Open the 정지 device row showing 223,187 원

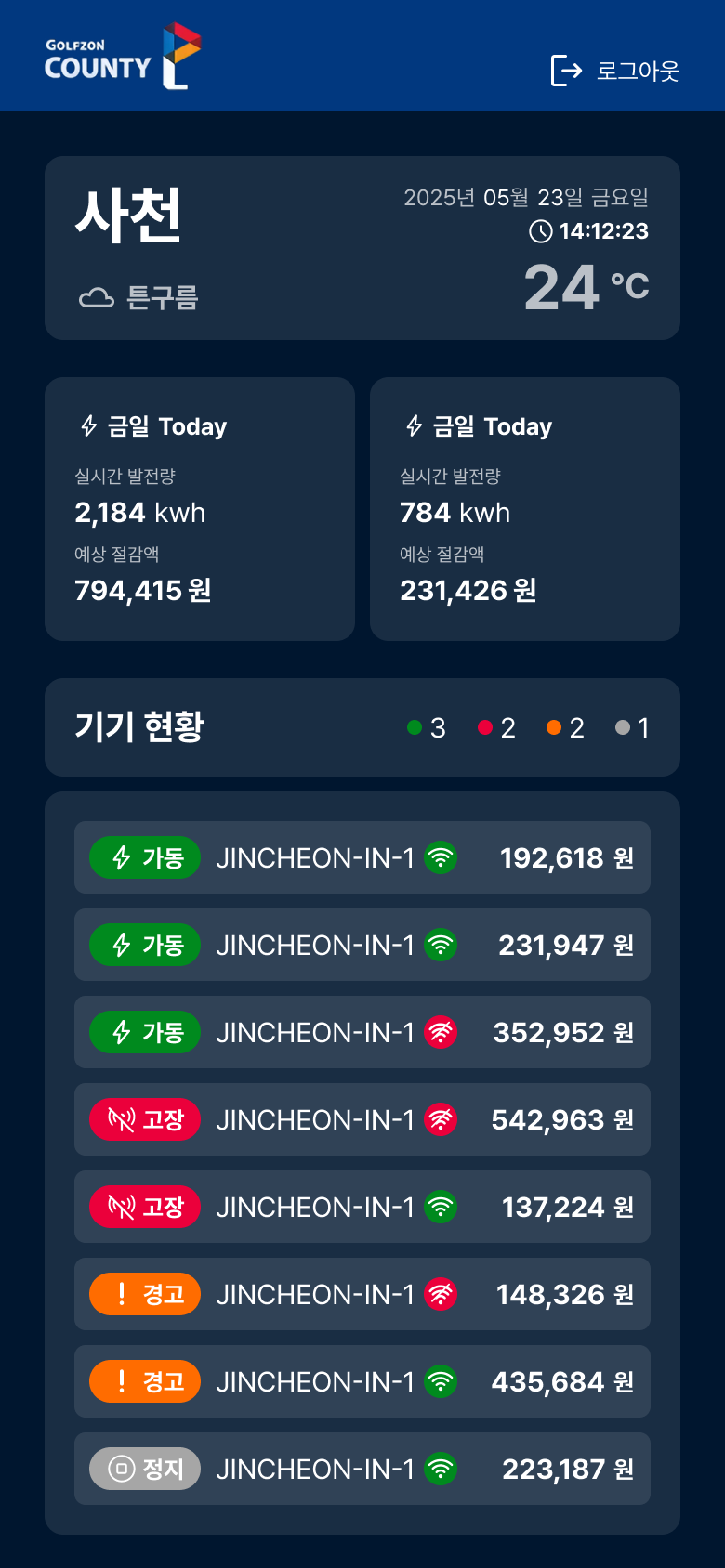click(362, 1469)
